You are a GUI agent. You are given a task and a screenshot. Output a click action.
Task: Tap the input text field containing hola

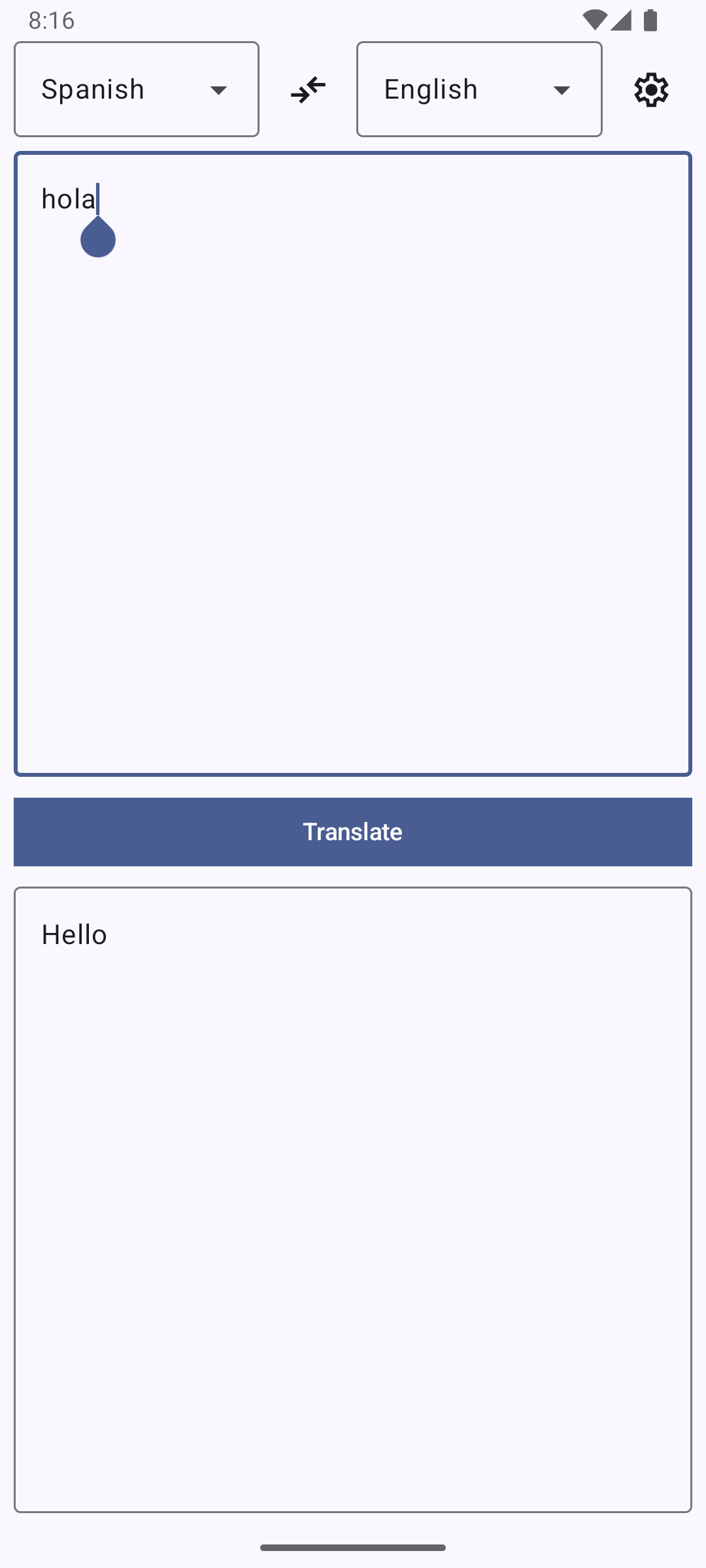(x=353, y=464)
